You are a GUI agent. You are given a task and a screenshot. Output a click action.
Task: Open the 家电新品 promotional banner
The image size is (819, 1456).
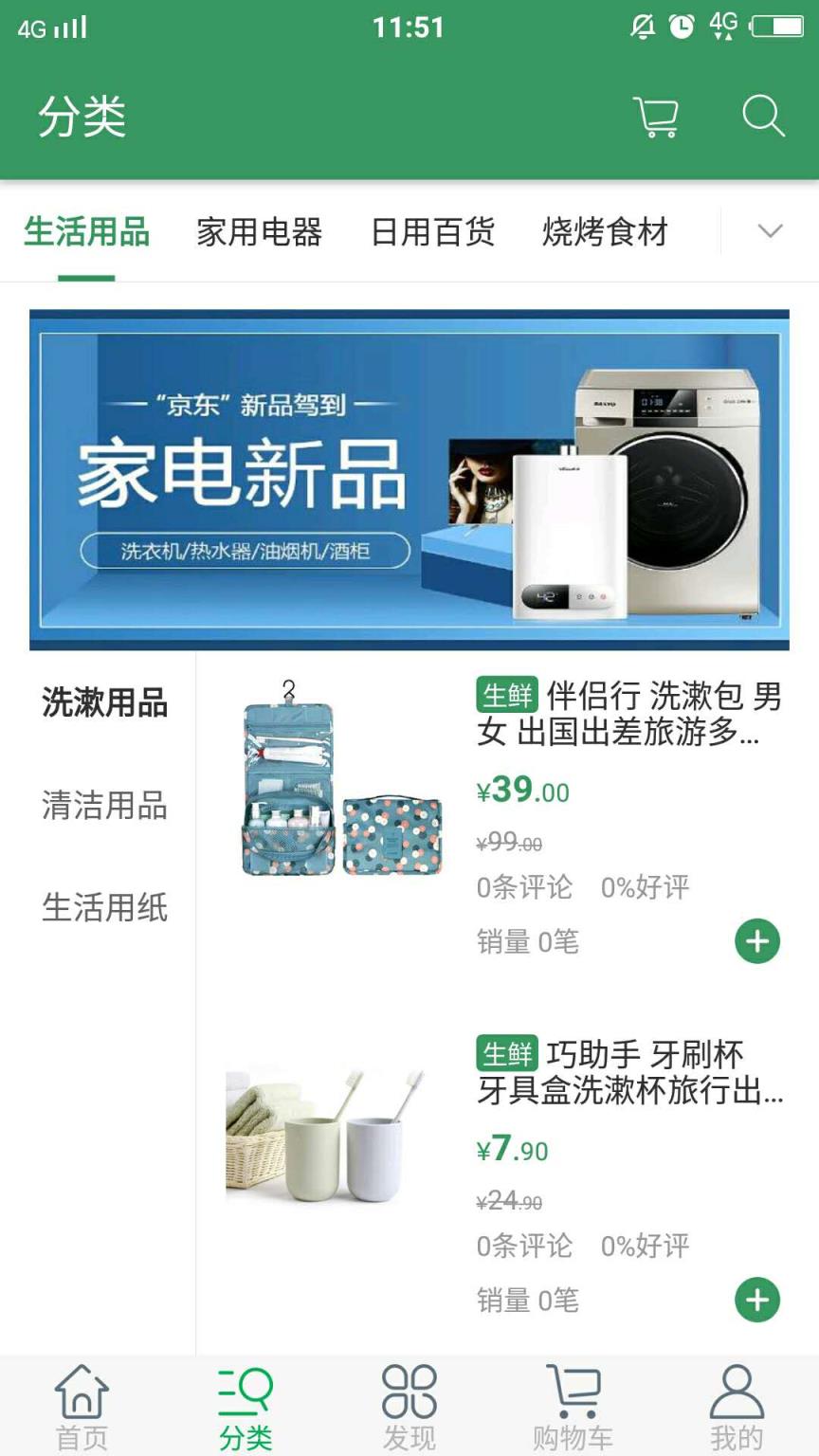409,480
